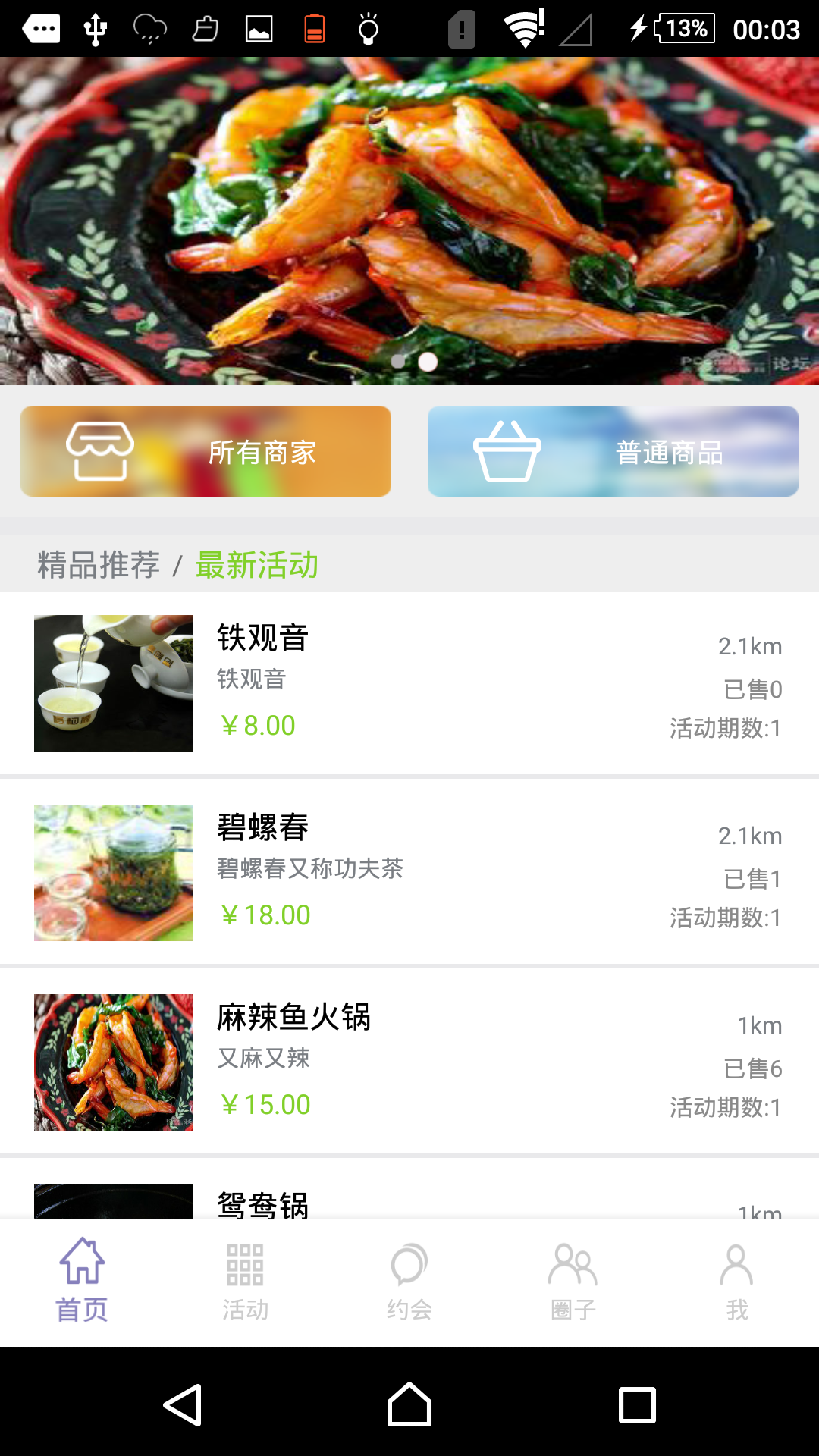This screenshot has width=819, height=1456.
Task: Select the 最新活动 section
Action: (257, 565)
